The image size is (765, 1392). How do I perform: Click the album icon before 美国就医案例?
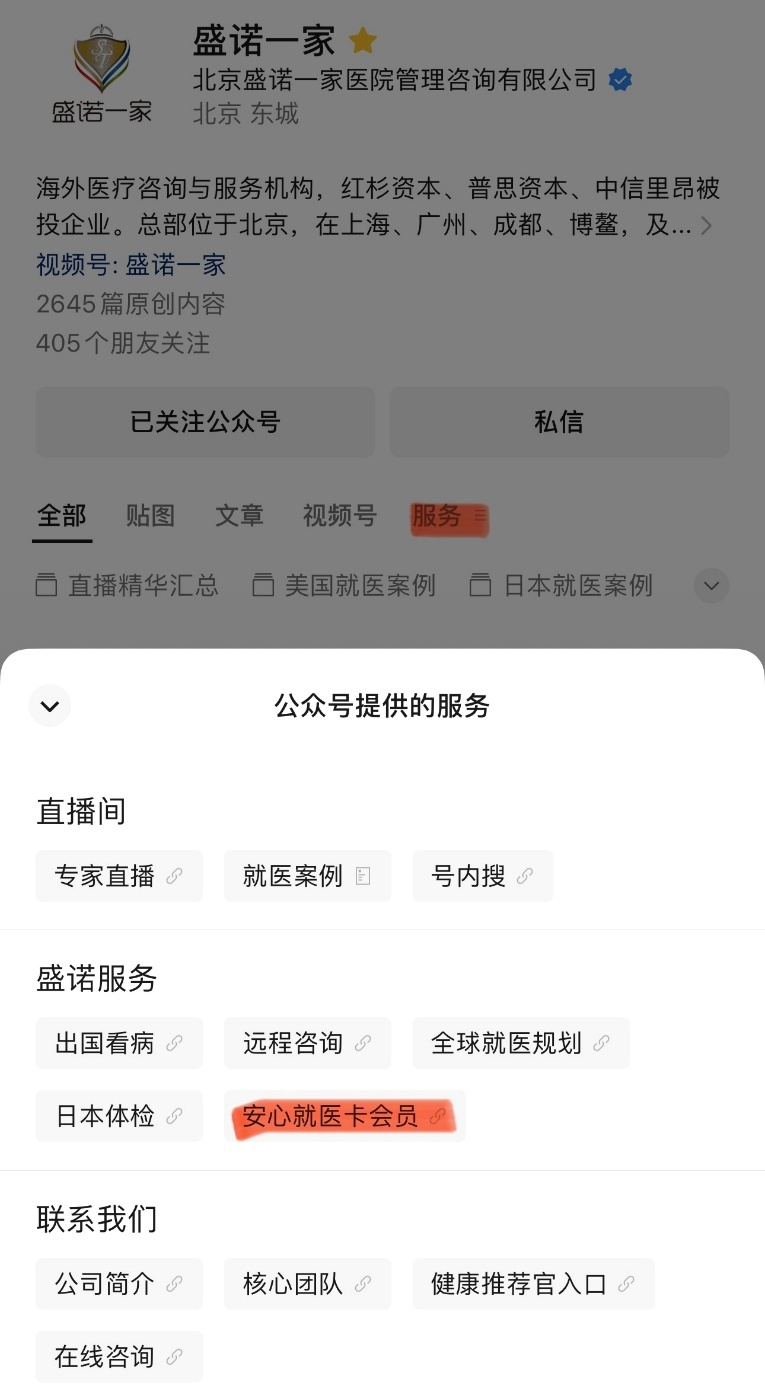click(x=263, y=585)
